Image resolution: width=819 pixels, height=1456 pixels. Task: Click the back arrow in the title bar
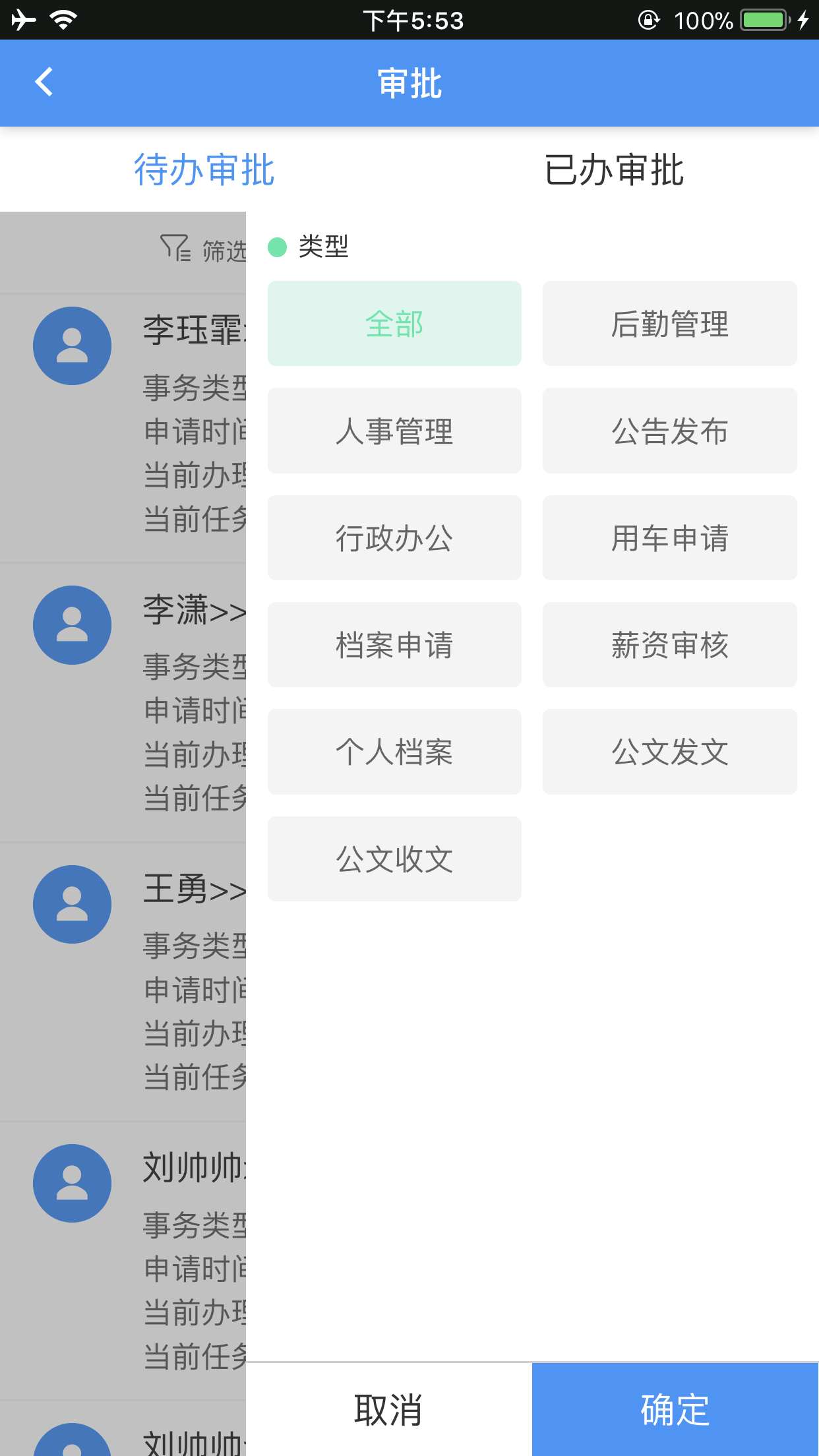[x=43, y=82]
